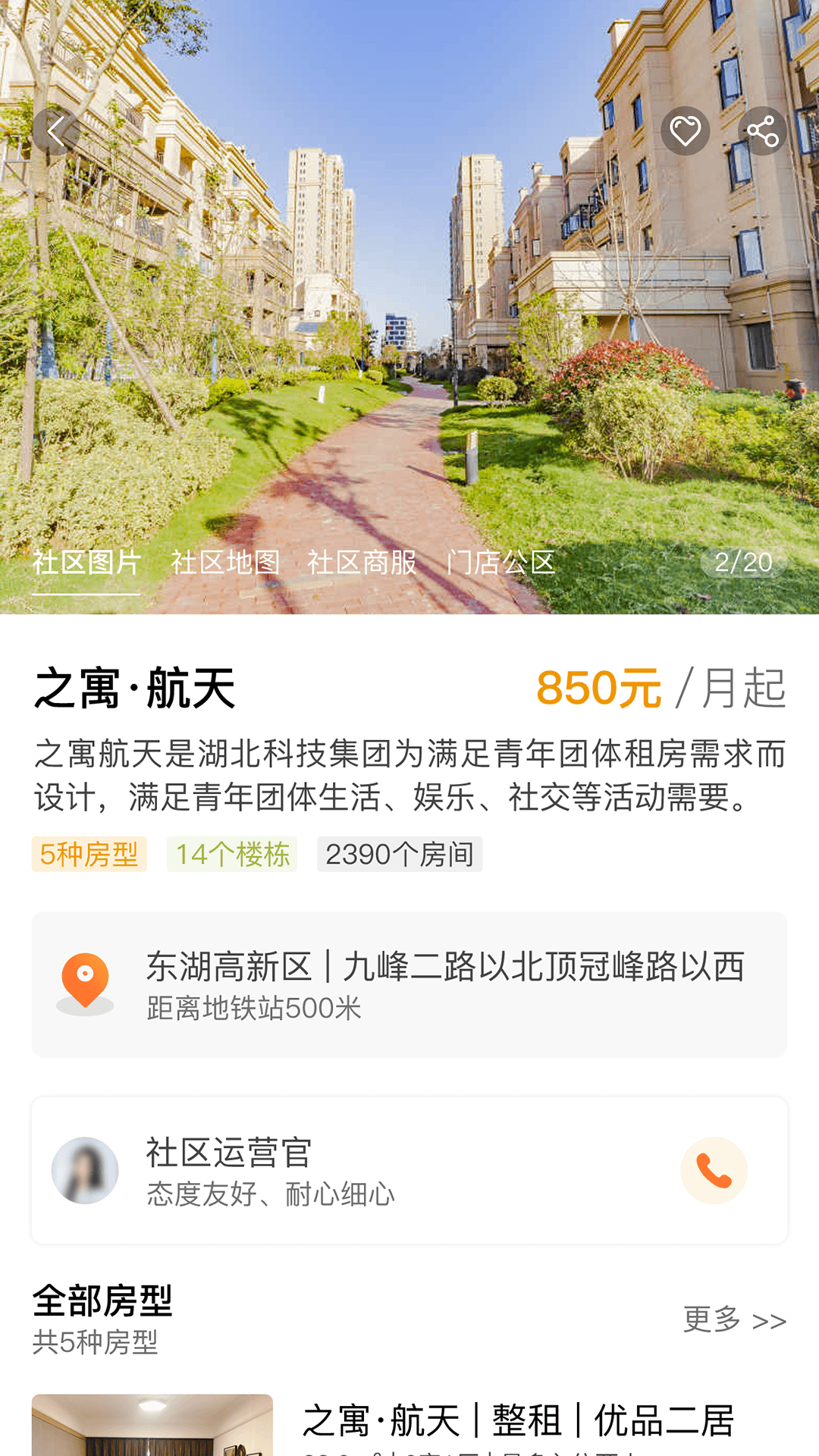819x1456 pixels.
Task: Switch to the 社区商服 tab
Action: (x=364, y=563)
